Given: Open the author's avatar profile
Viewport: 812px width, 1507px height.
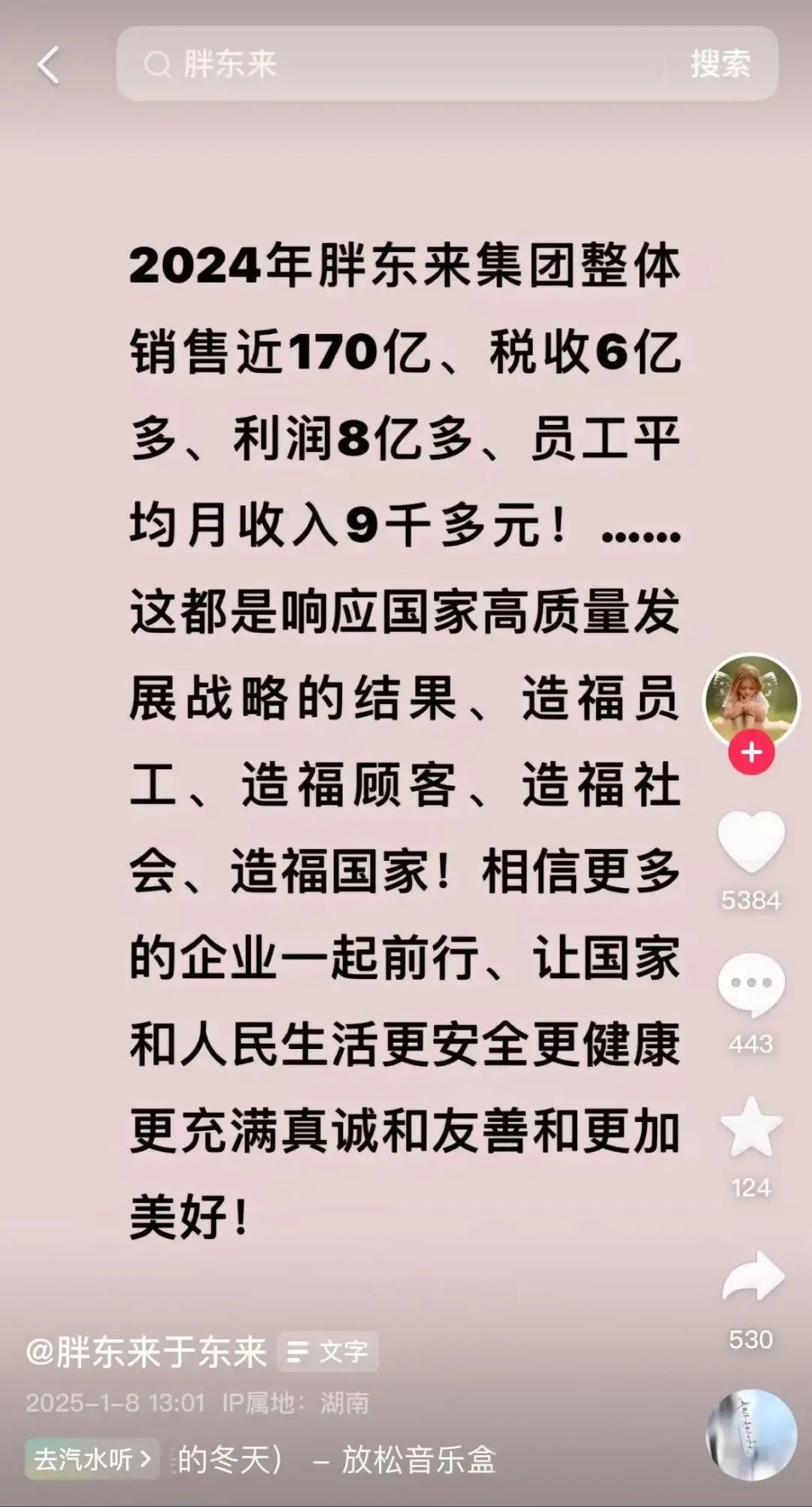Looking at the screenshot, I should point(750,701).
